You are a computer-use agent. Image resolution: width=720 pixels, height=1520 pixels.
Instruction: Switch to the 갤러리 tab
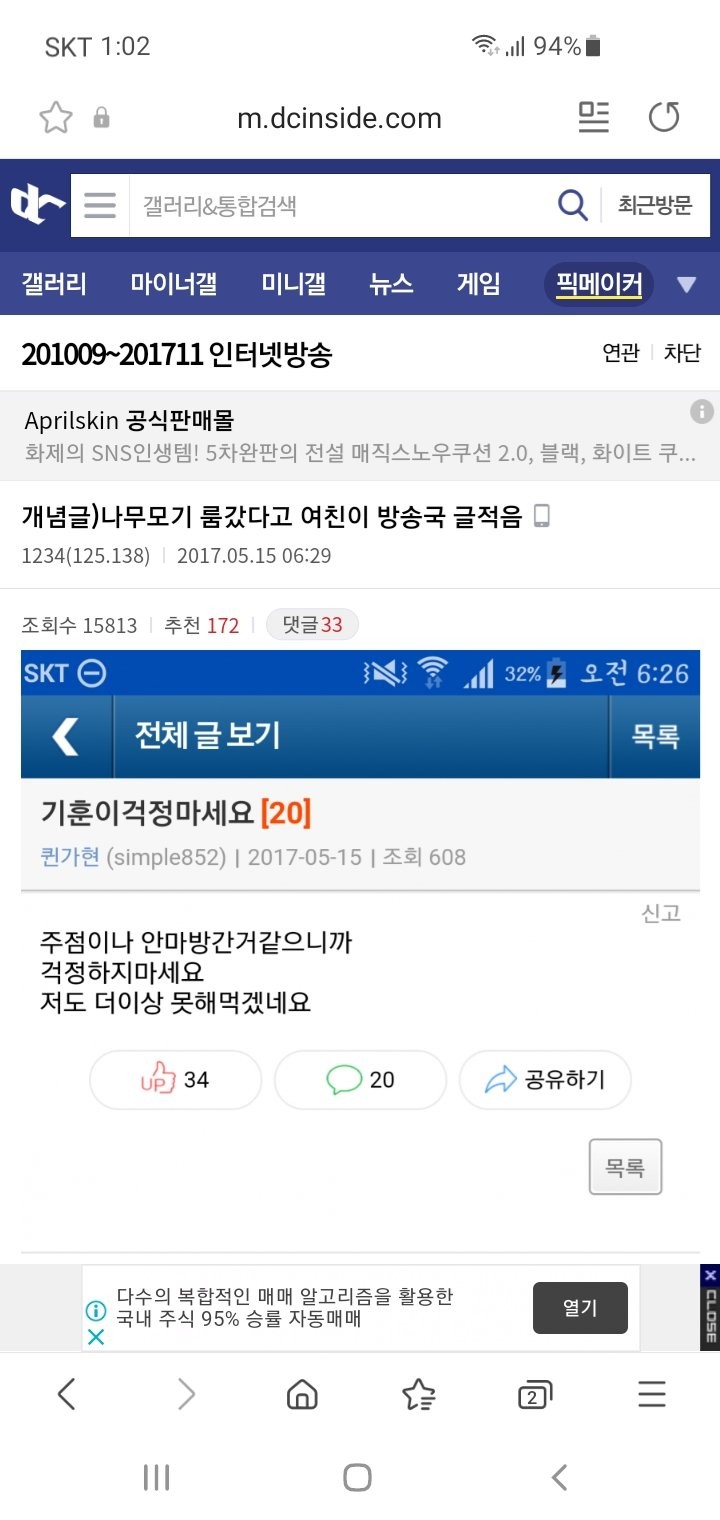pyautogui.click(x=54, y=284)
